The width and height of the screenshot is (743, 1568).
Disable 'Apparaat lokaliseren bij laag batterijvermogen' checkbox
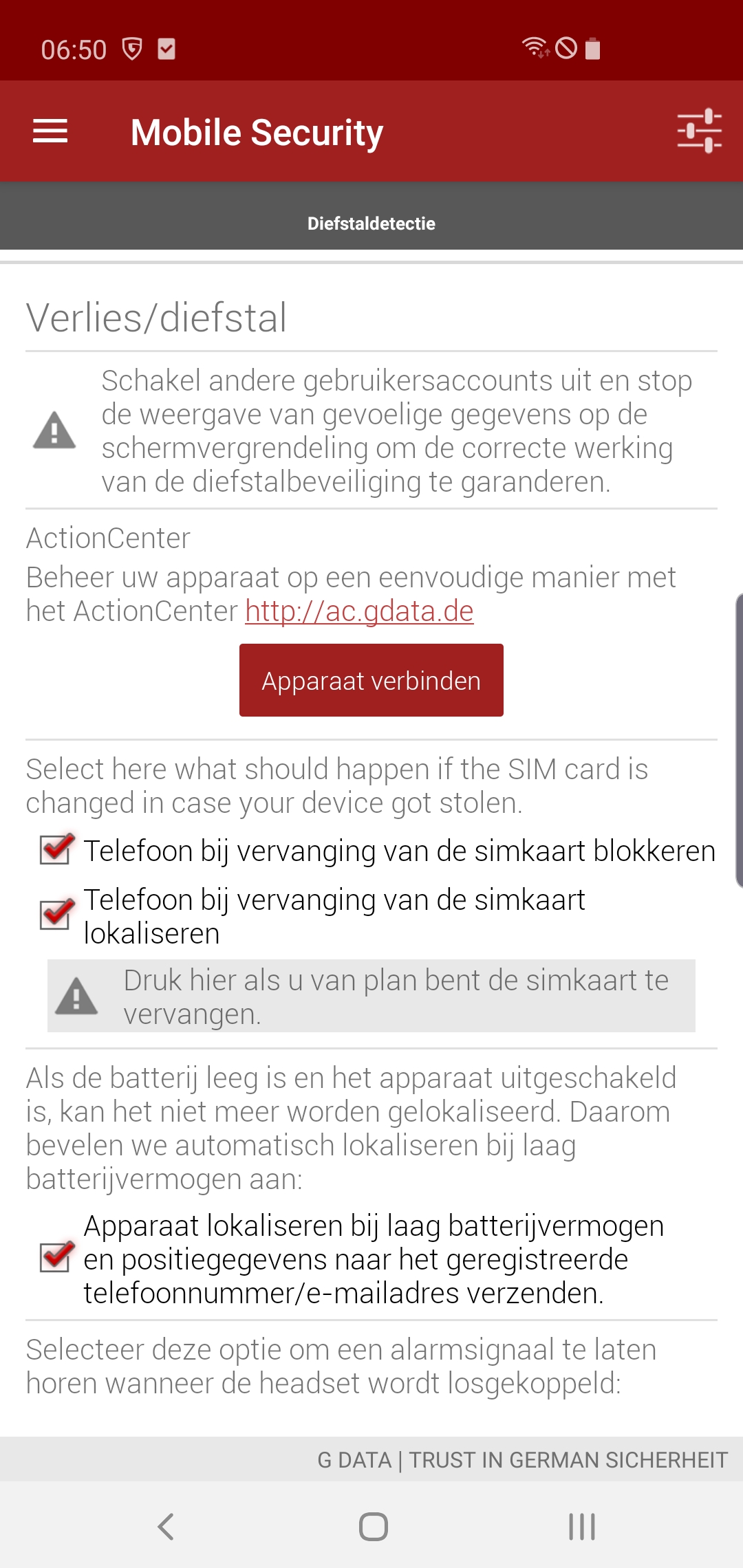[56, 1257]
